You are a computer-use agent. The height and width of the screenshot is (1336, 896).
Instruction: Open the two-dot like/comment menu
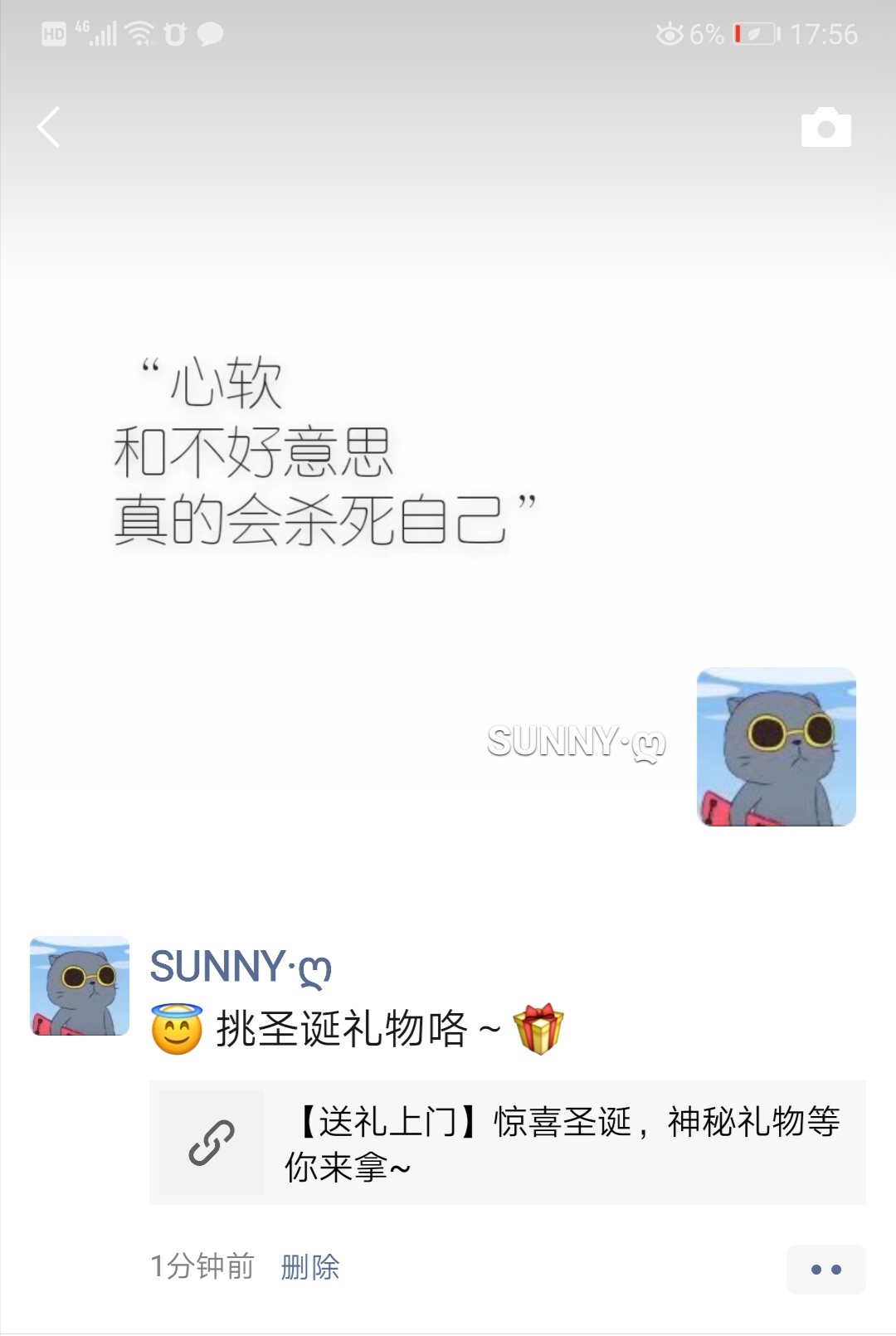coord(825,1269)
